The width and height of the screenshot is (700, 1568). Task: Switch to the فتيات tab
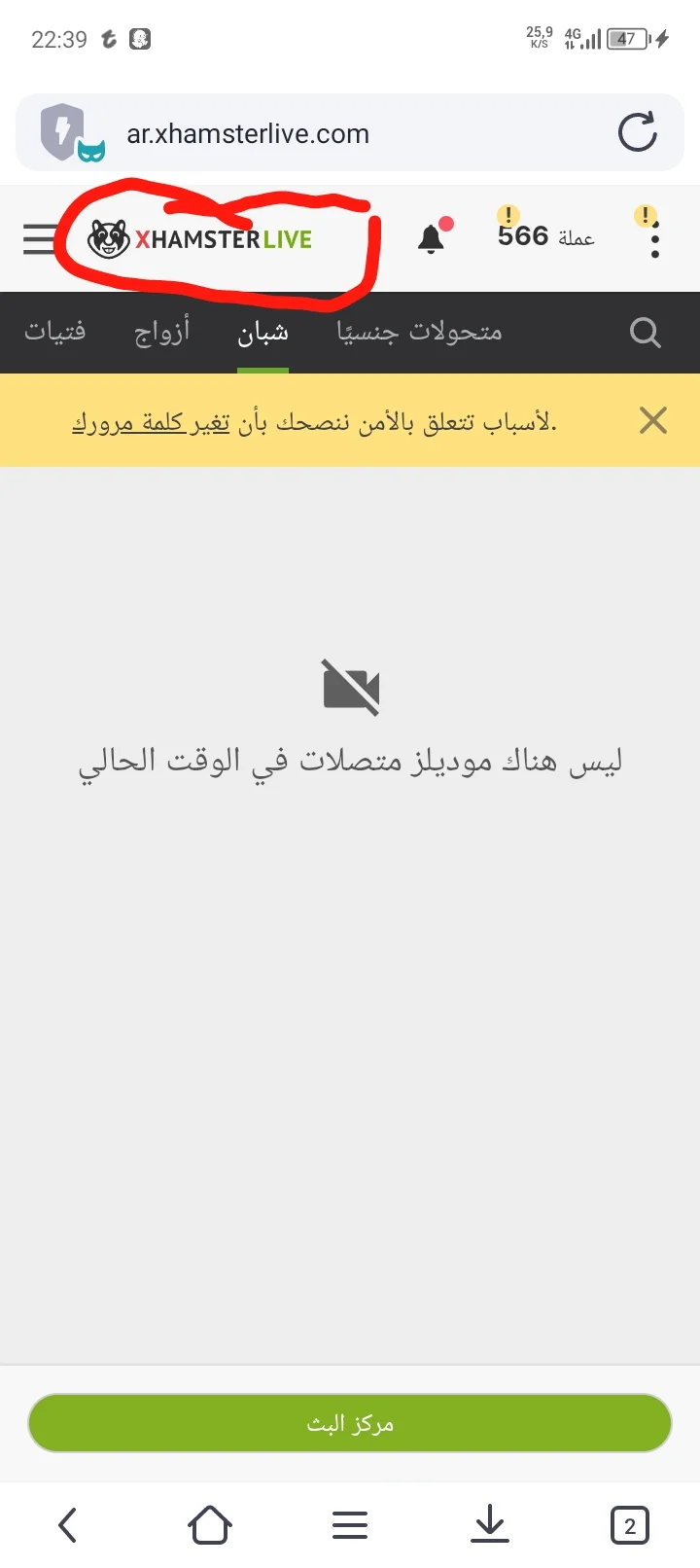click(x=54, y=332)
